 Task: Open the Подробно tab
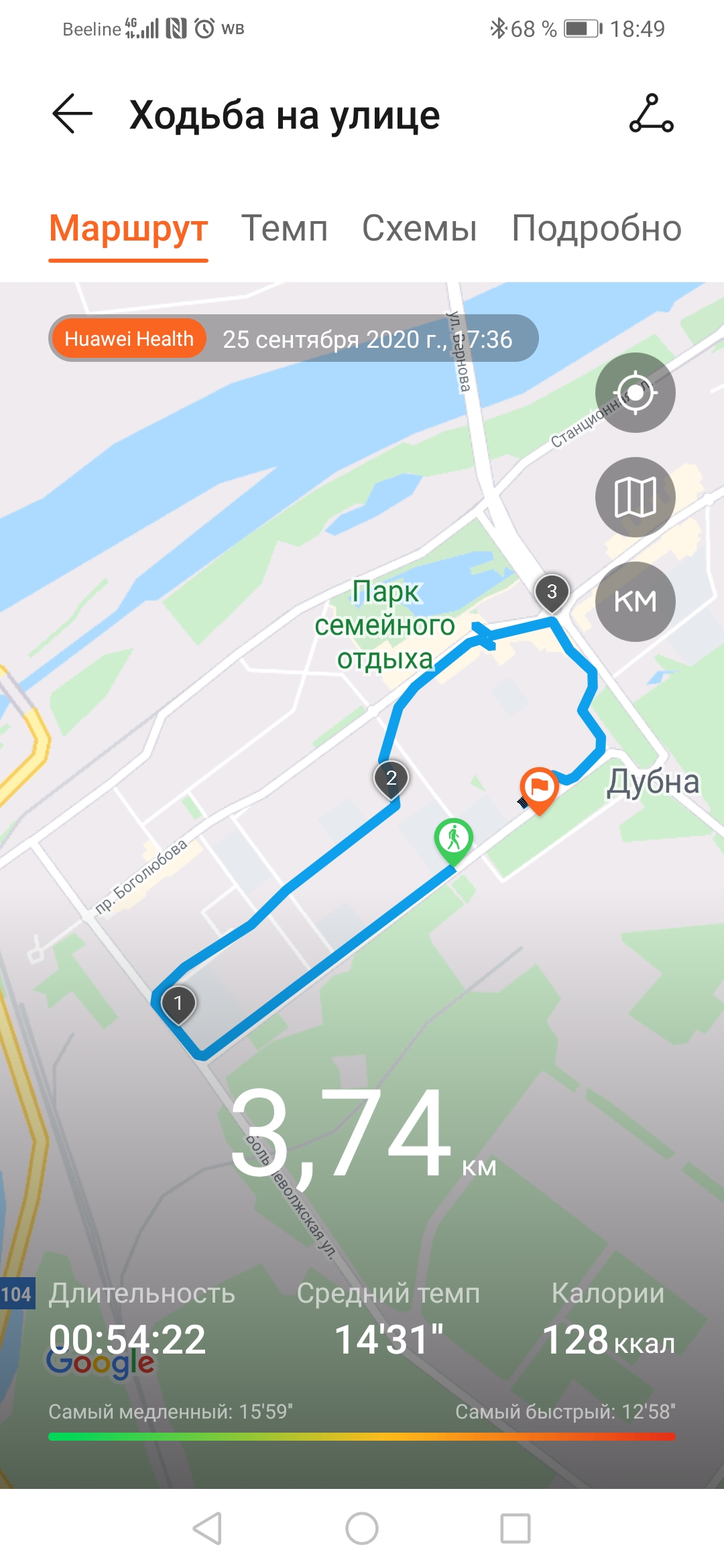(x=597, y=228)
